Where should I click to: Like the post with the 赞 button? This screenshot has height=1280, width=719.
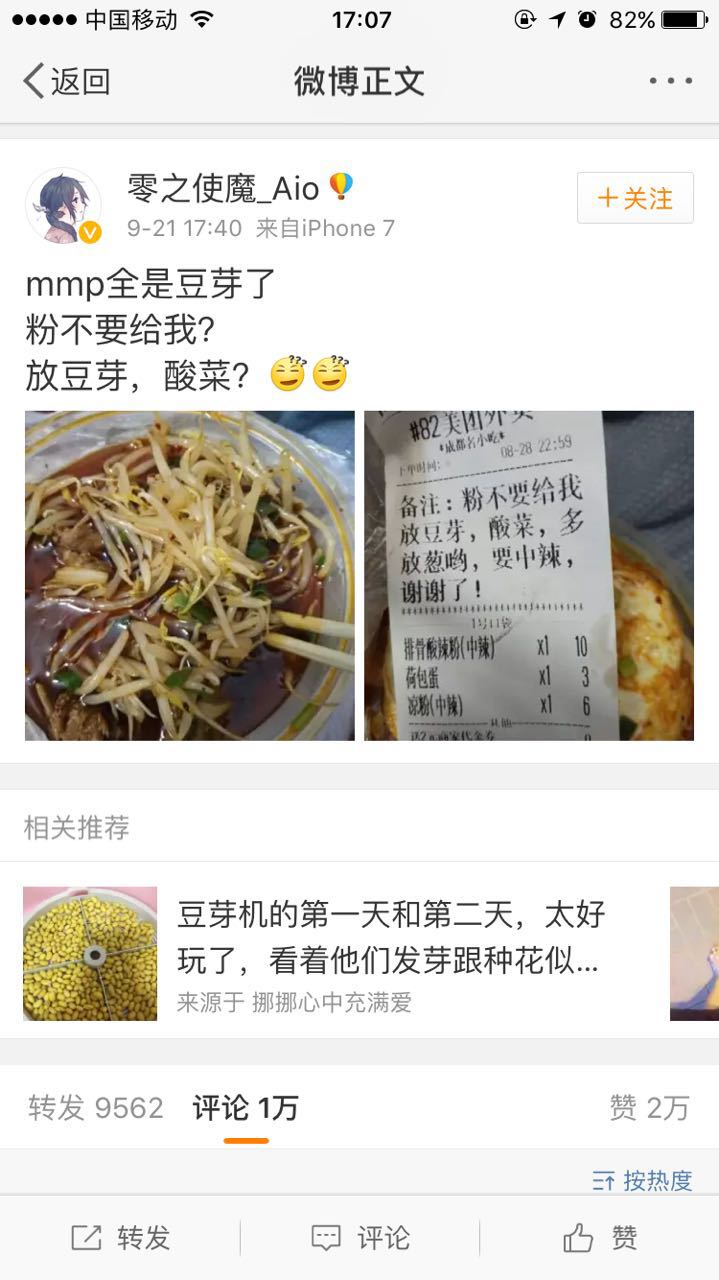pos(600,1238)
